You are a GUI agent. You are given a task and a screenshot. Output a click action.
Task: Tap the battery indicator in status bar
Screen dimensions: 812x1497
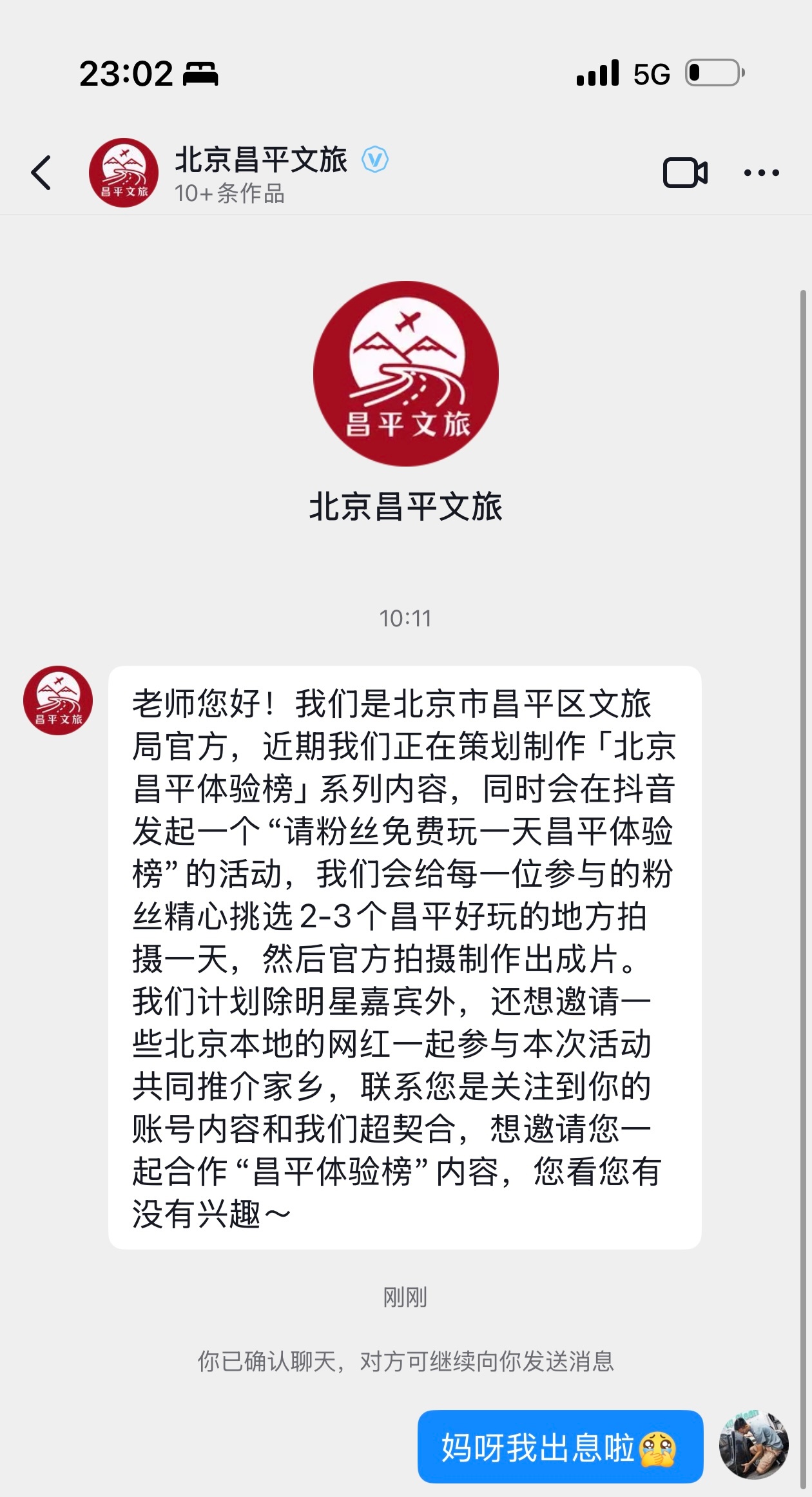pos(712,73)
